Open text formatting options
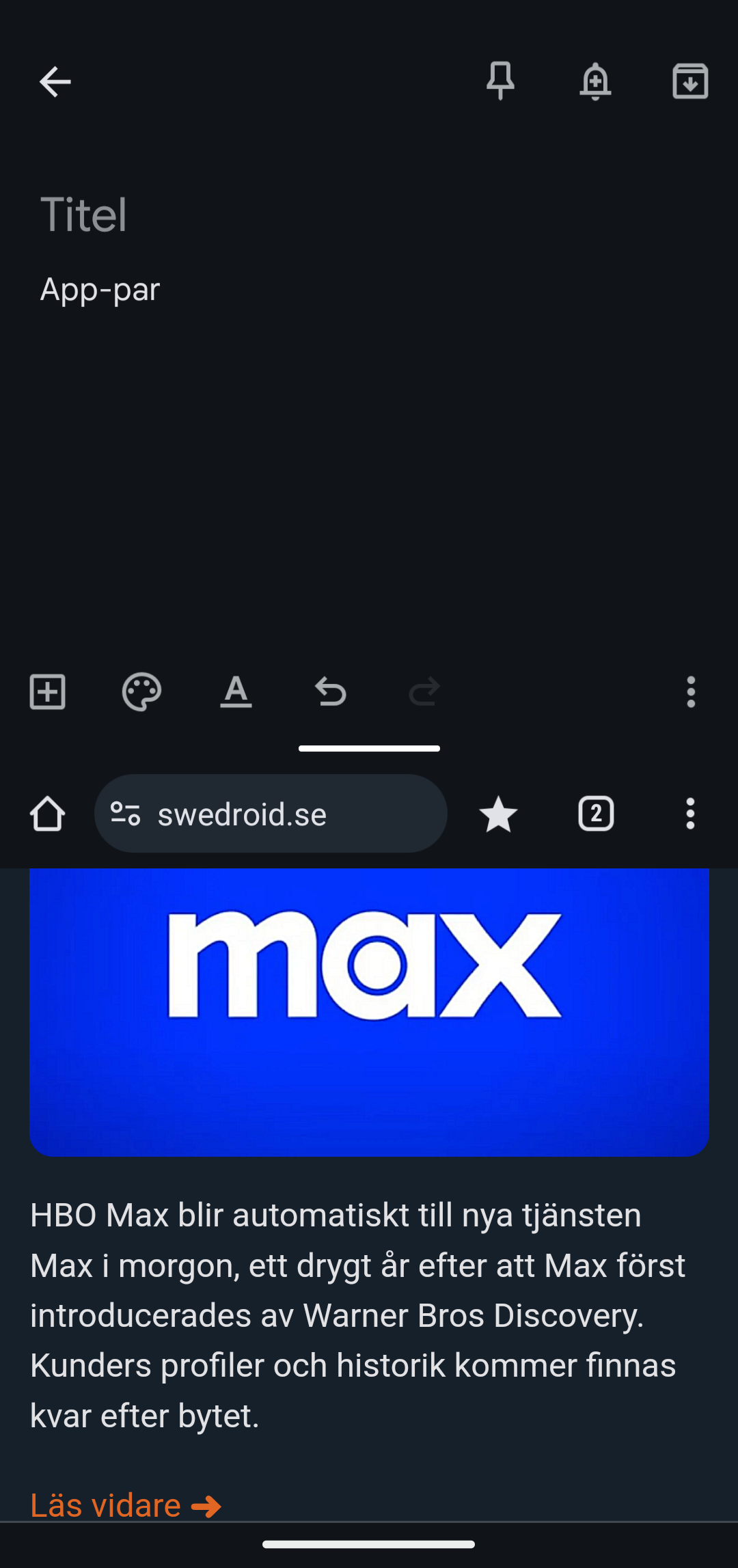 236,691
